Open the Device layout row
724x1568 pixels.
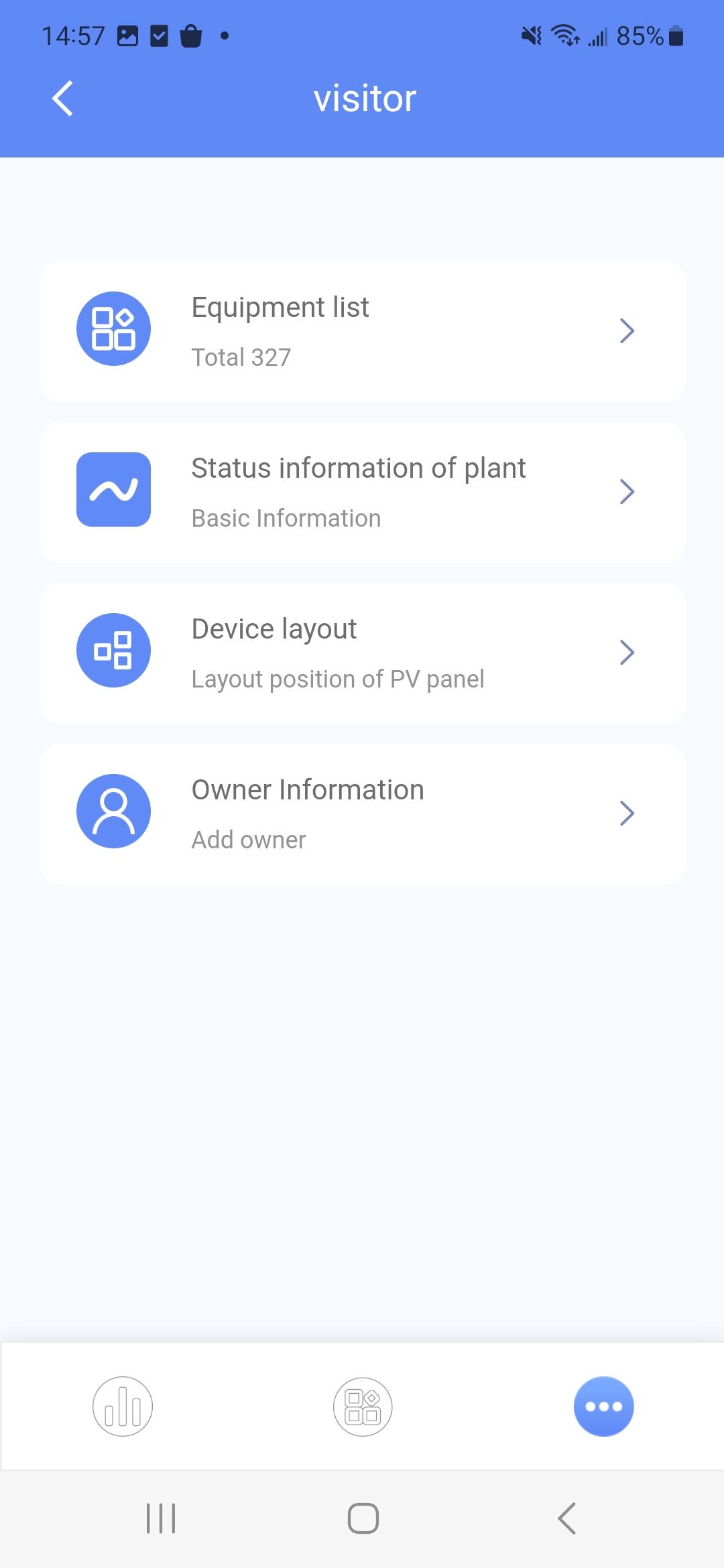363,653
